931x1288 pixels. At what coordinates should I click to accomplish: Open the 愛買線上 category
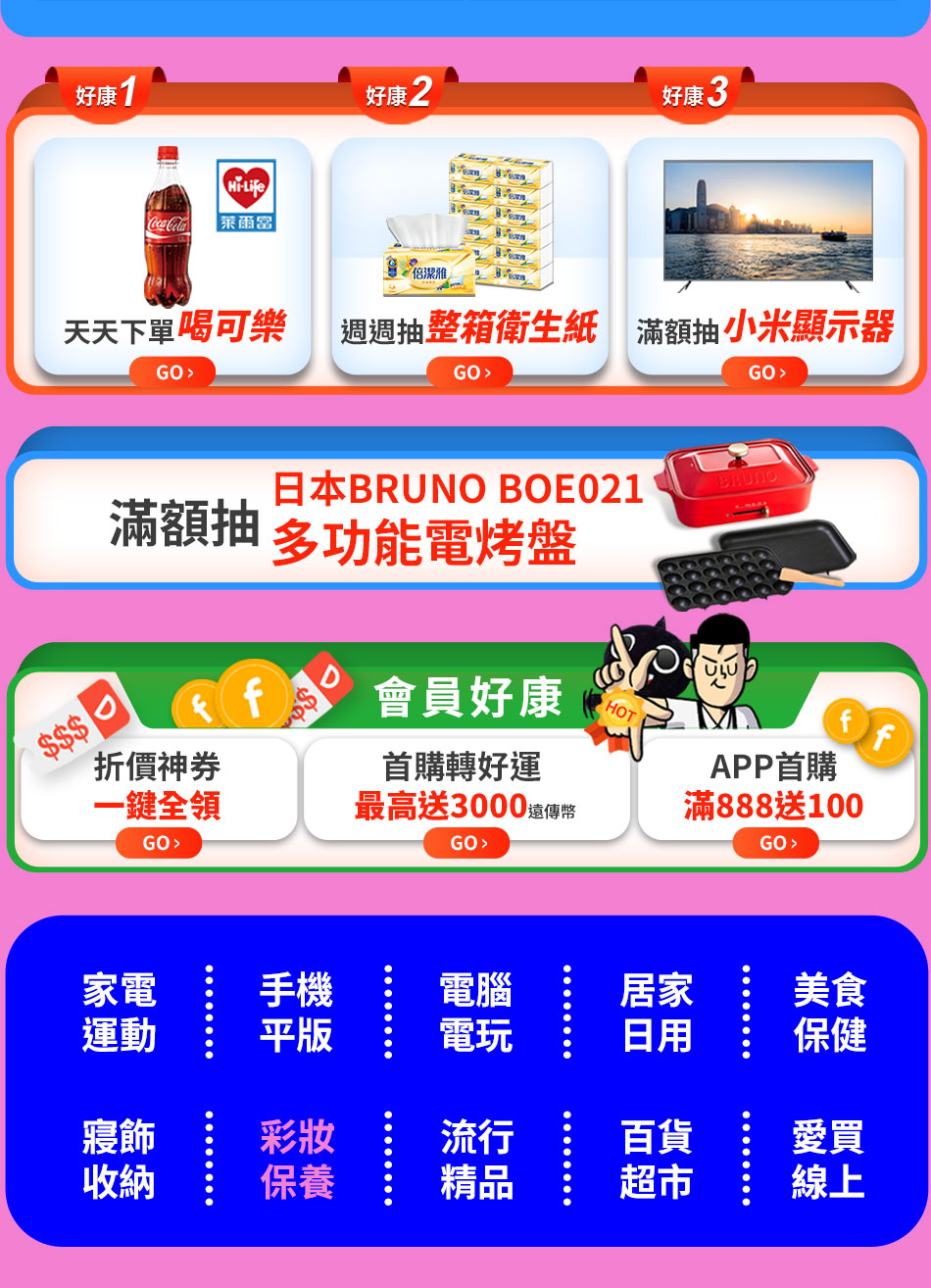(x=829, y=1160)
